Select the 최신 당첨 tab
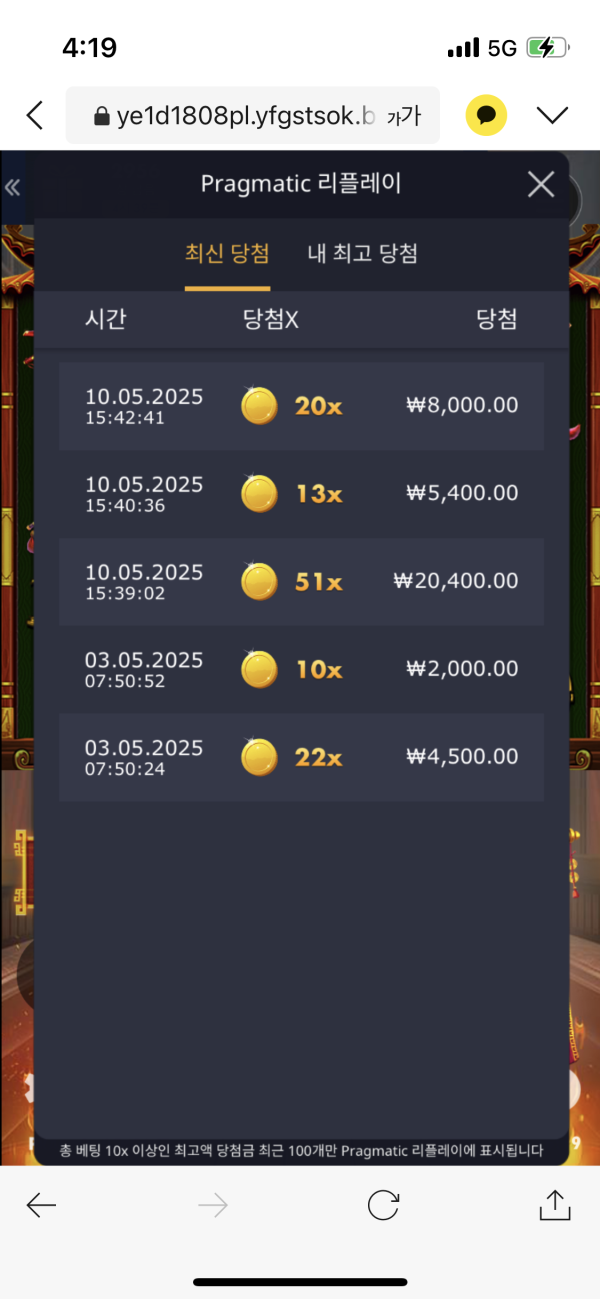The width and height of the screenshot is (600, 1299). click(227, 254)
